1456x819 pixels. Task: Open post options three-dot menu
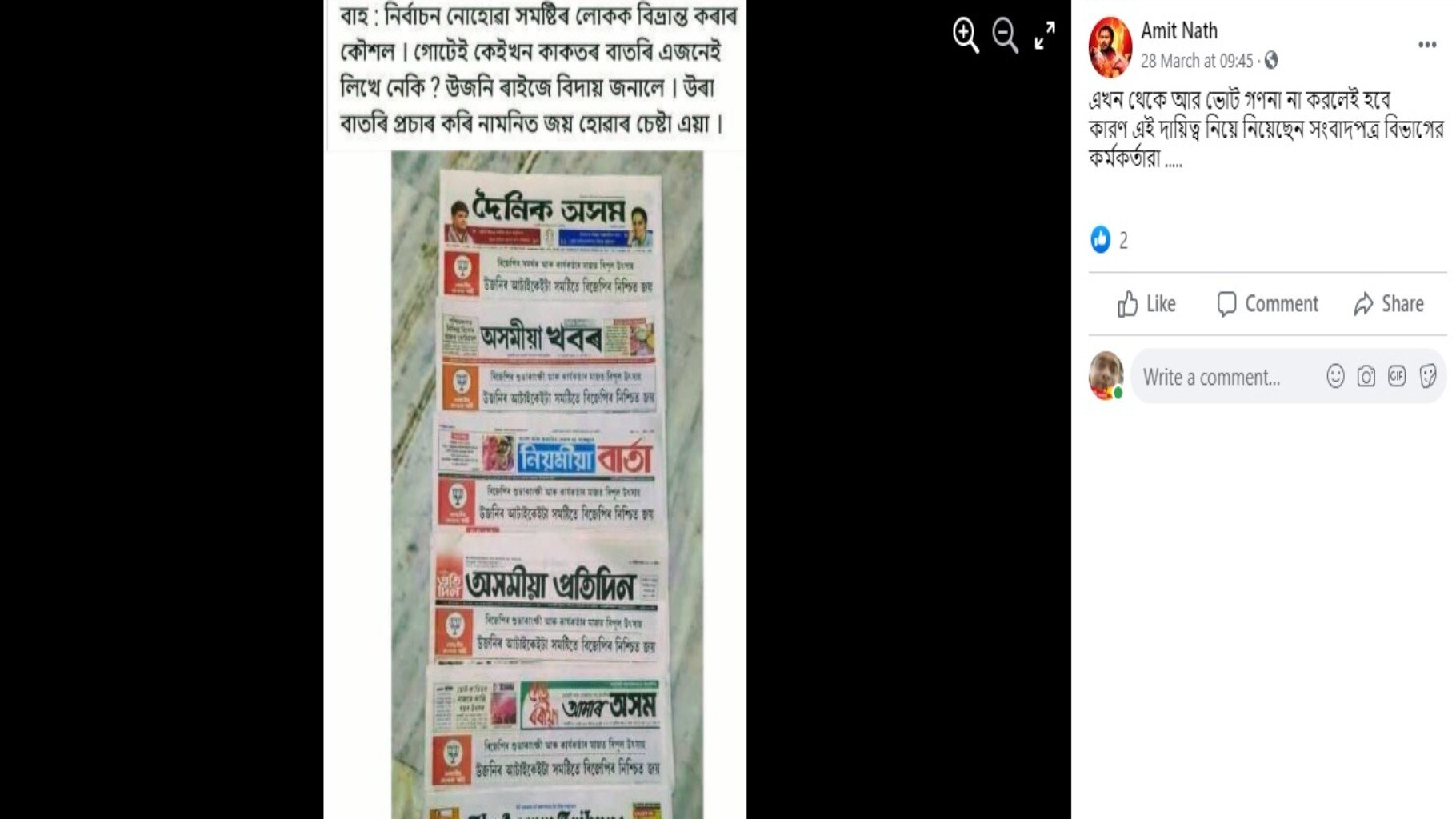[x=1426, y=45]
